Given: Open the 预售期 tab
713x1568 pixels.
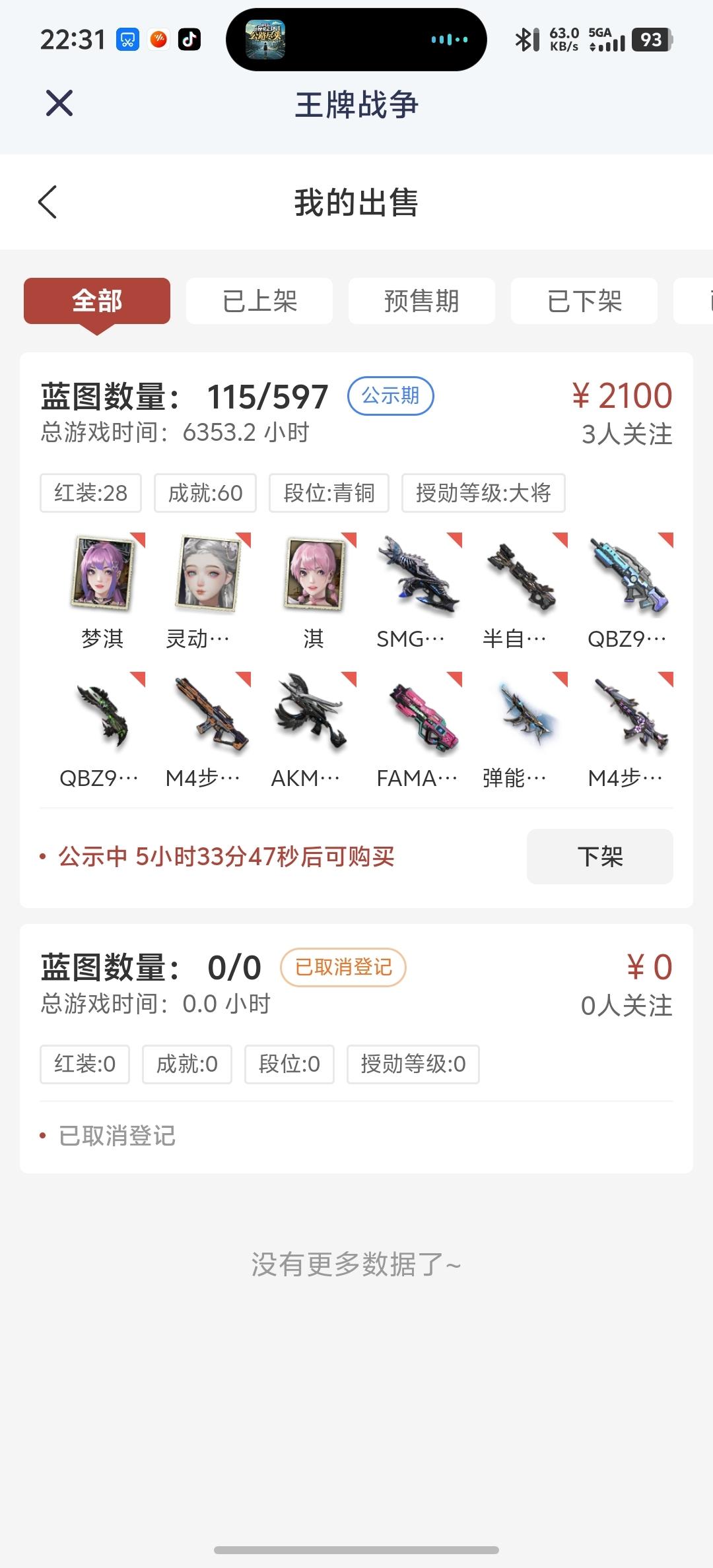Looking at the screenshot, I should 422,302.
